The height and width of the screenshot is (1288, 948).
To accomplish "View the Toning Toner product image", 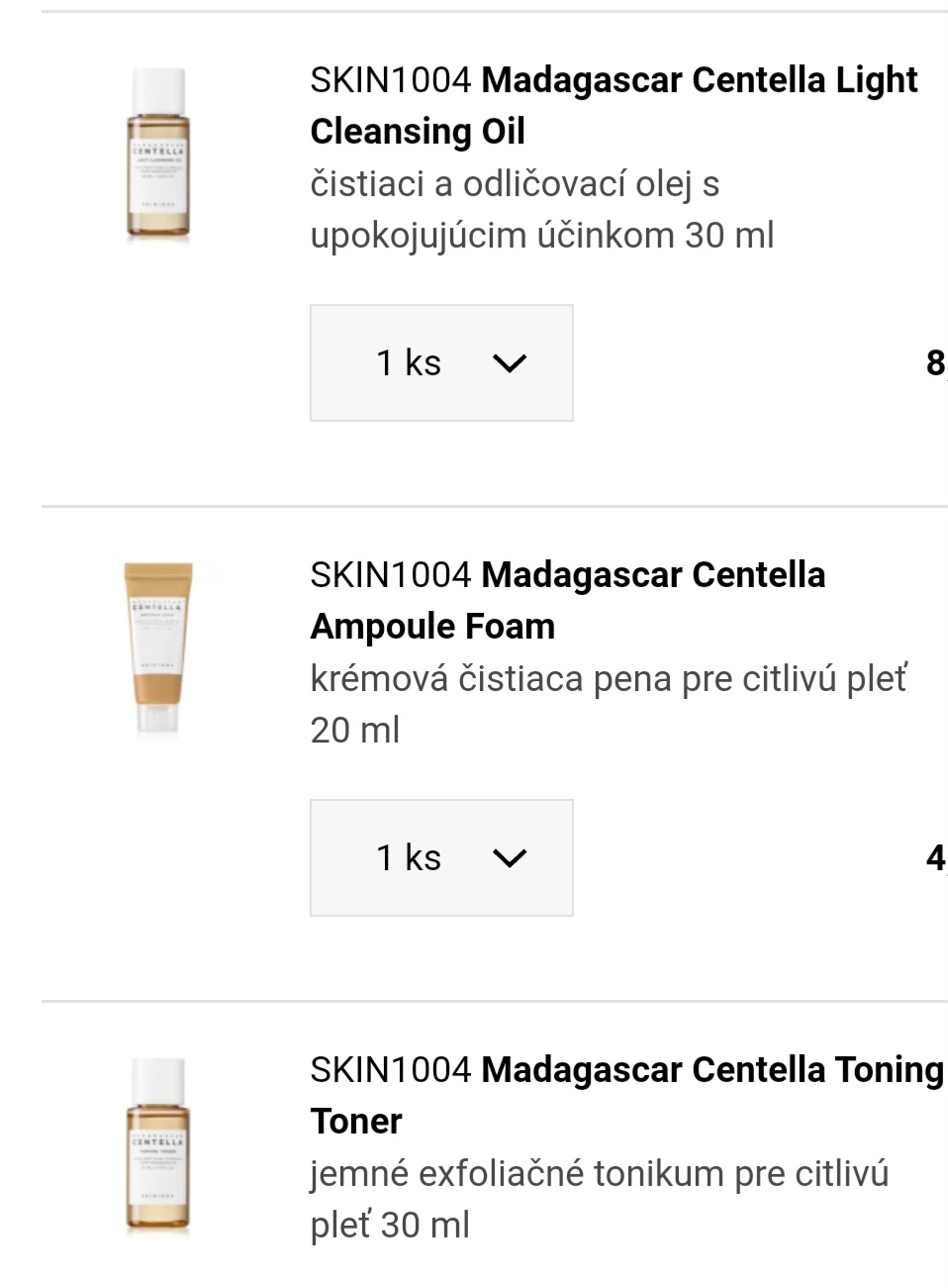I will coord(158,1144).
